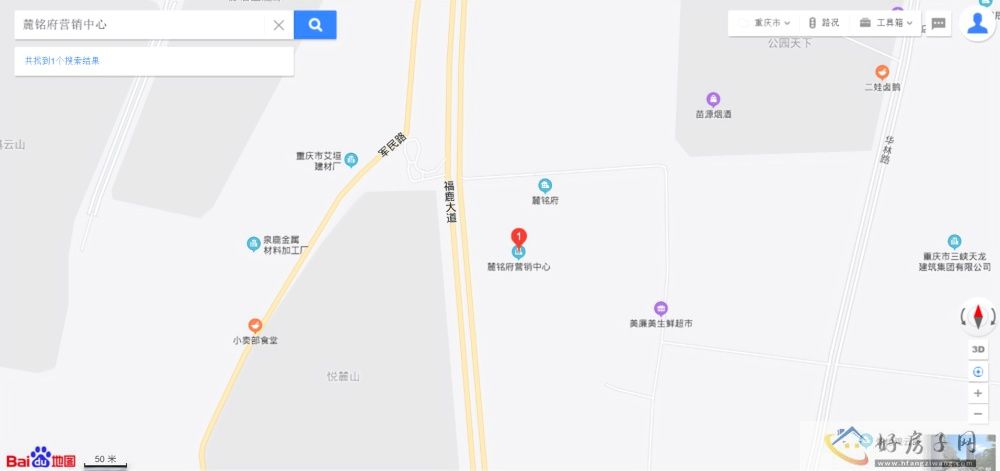This screenshot has width=1000, height=471.
Task: Open the 共找到1个搜索结果 result link
Action: coord(62,61)
